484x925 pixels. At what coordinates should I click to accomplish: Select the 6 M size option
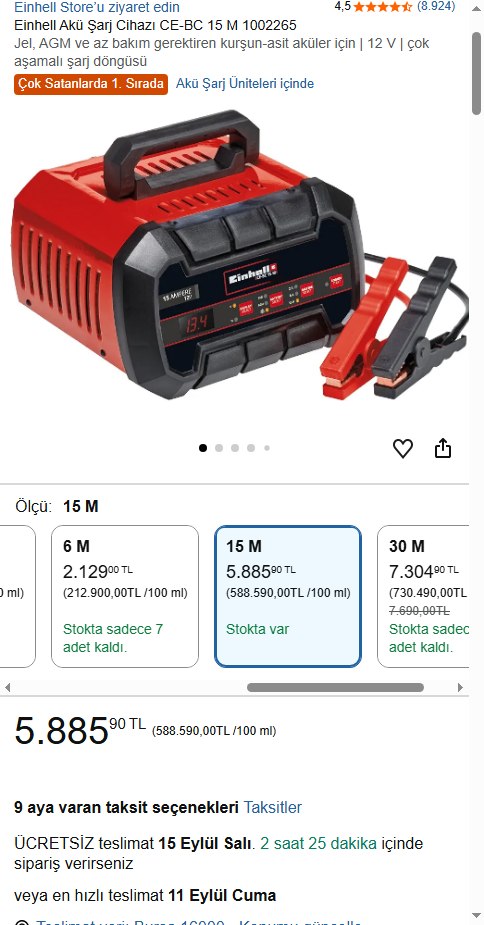coord(125,596)
